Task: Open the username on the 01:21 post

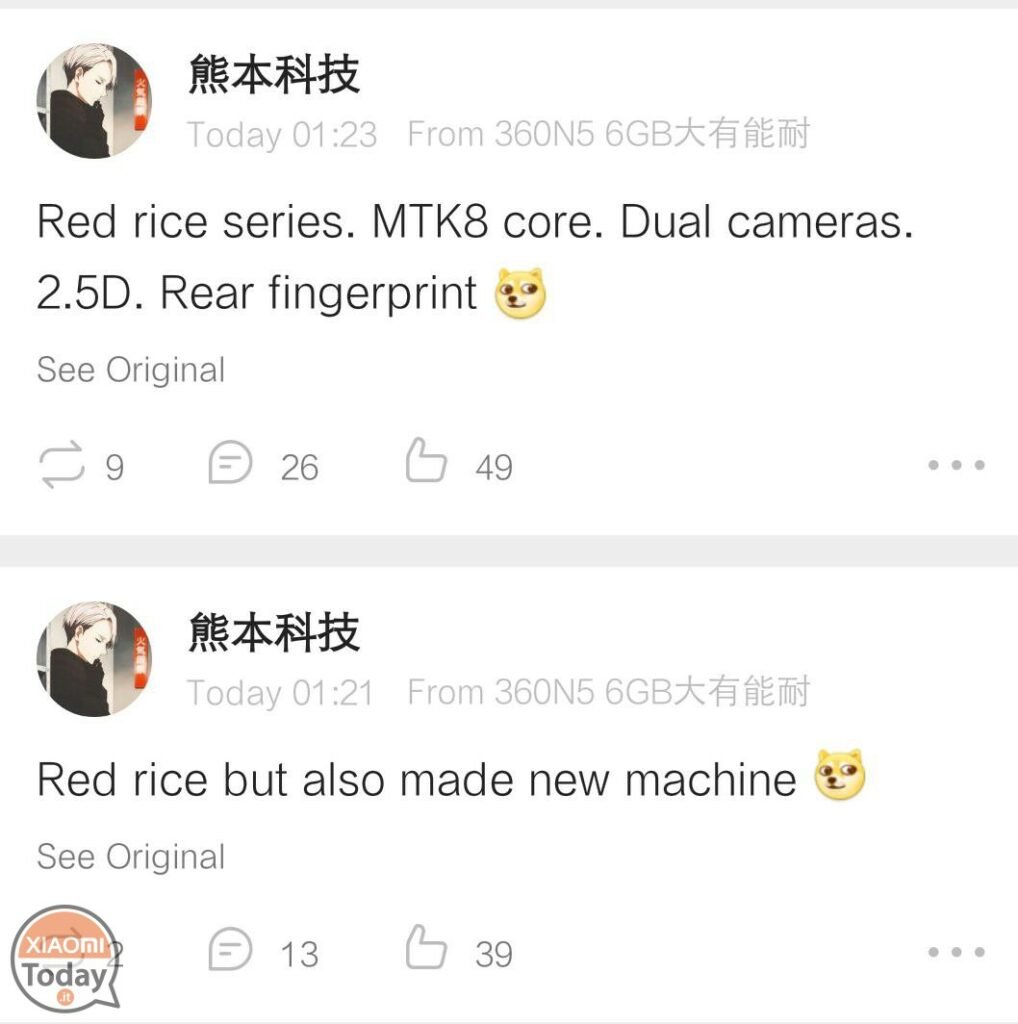Action: point(273,632)
